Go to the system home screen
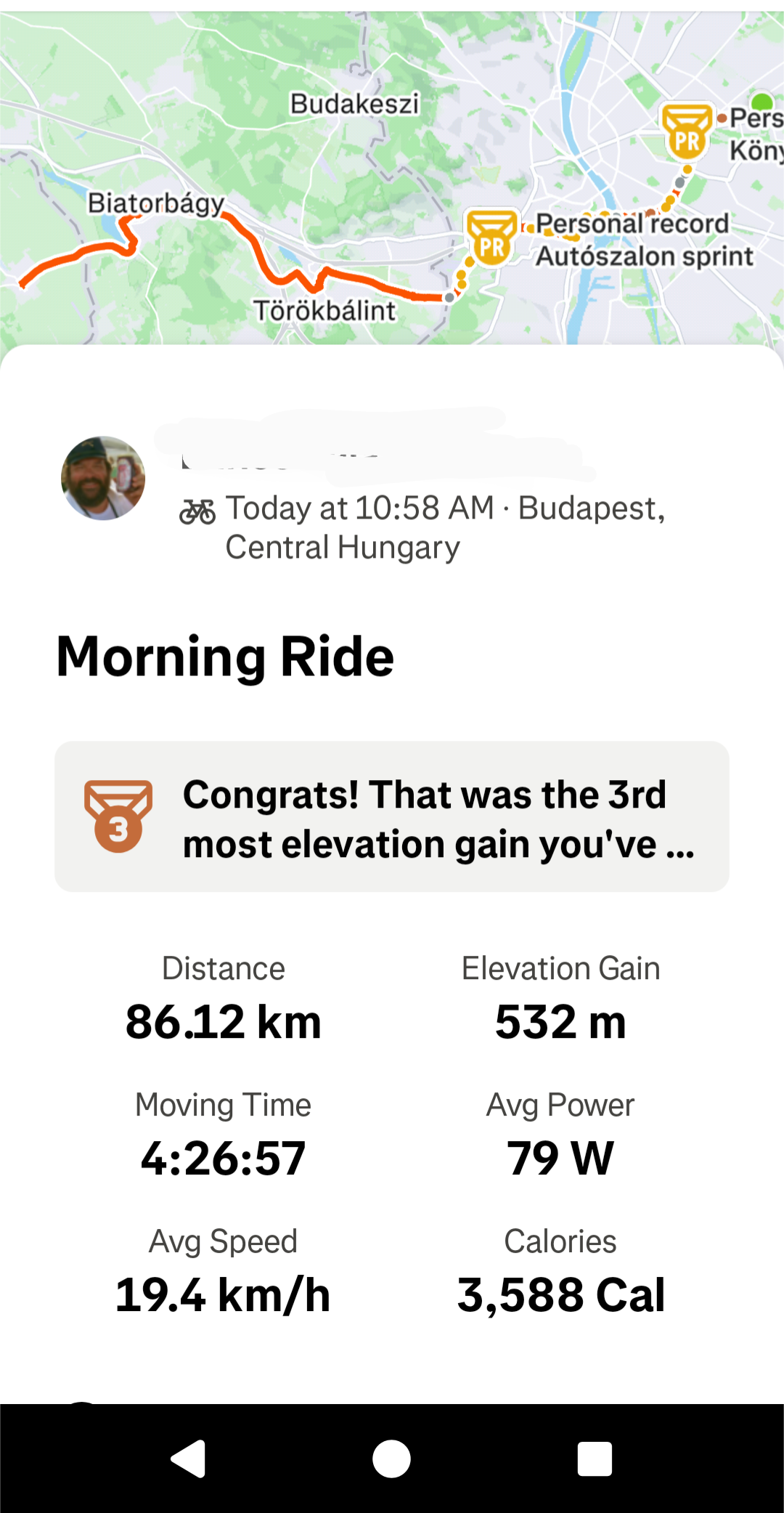This screenshot has height=1513, width=784. pyautogui.click(x=391, y=1459)
